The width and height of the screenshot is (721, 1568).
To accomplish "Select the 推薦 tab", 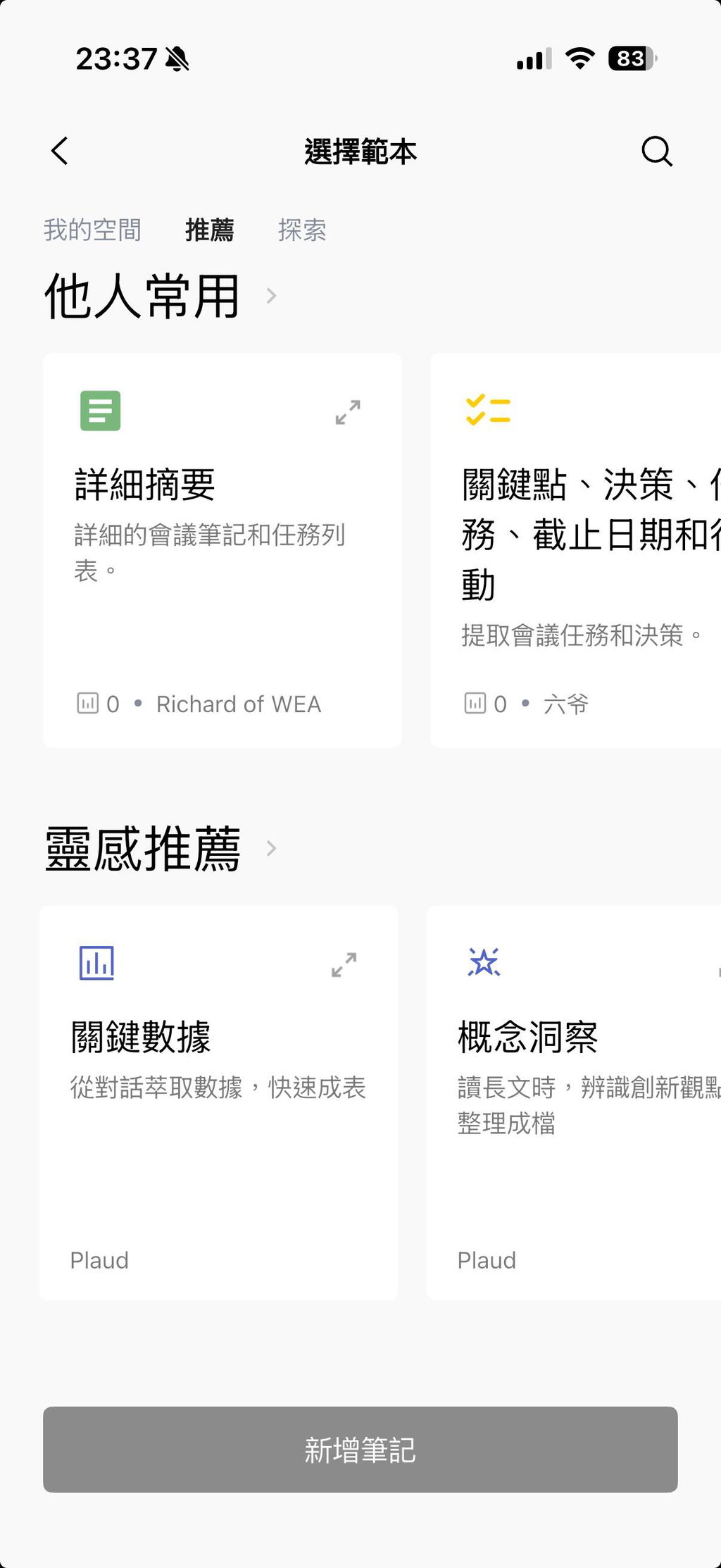I will click(x=209, y=230).
